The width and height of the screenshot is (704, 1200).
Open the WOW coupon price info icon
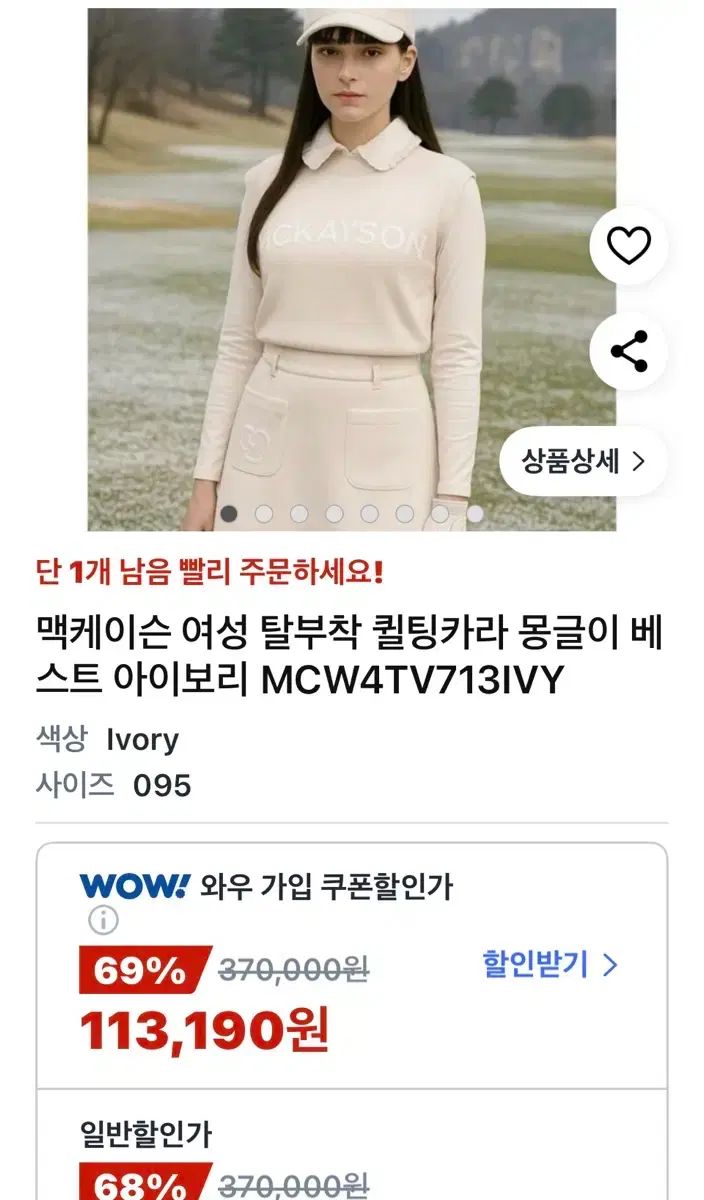pyautogui.click(x=102, y=918)
